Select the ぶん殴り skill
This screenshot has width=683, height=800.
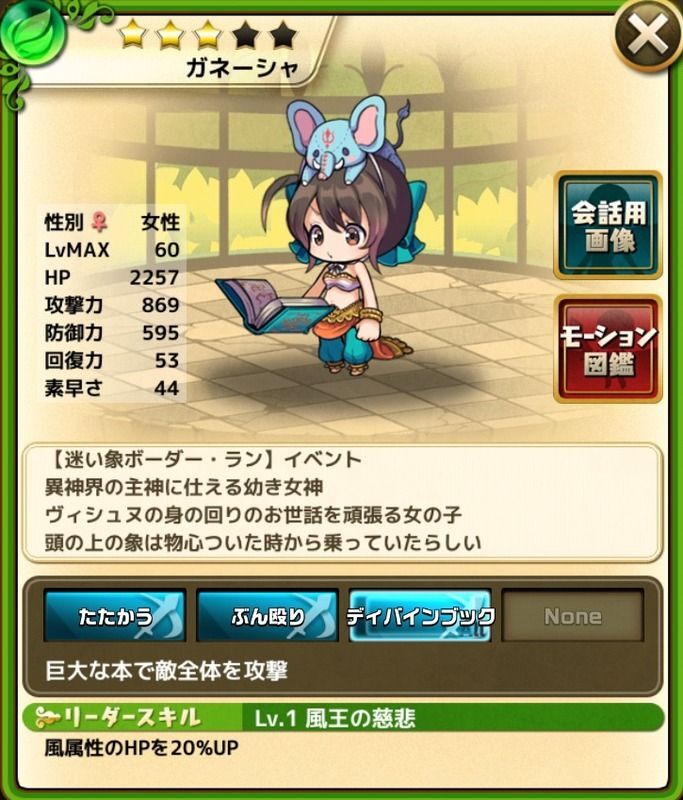pyautogui.click(x=267, y=616)
